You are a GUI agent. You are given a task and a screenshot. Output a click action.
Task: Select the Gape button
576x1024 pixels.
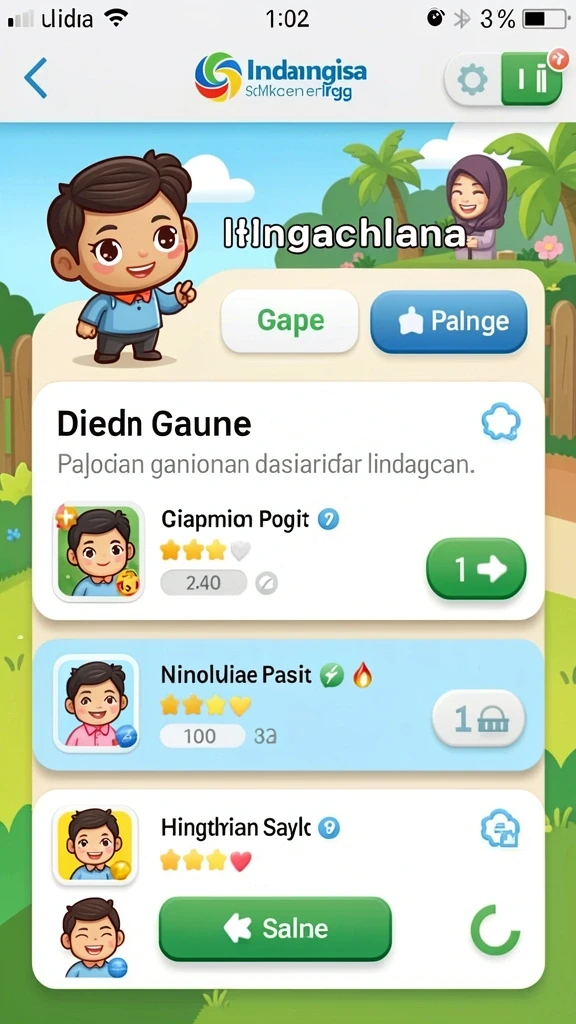(x=290, y=321)
